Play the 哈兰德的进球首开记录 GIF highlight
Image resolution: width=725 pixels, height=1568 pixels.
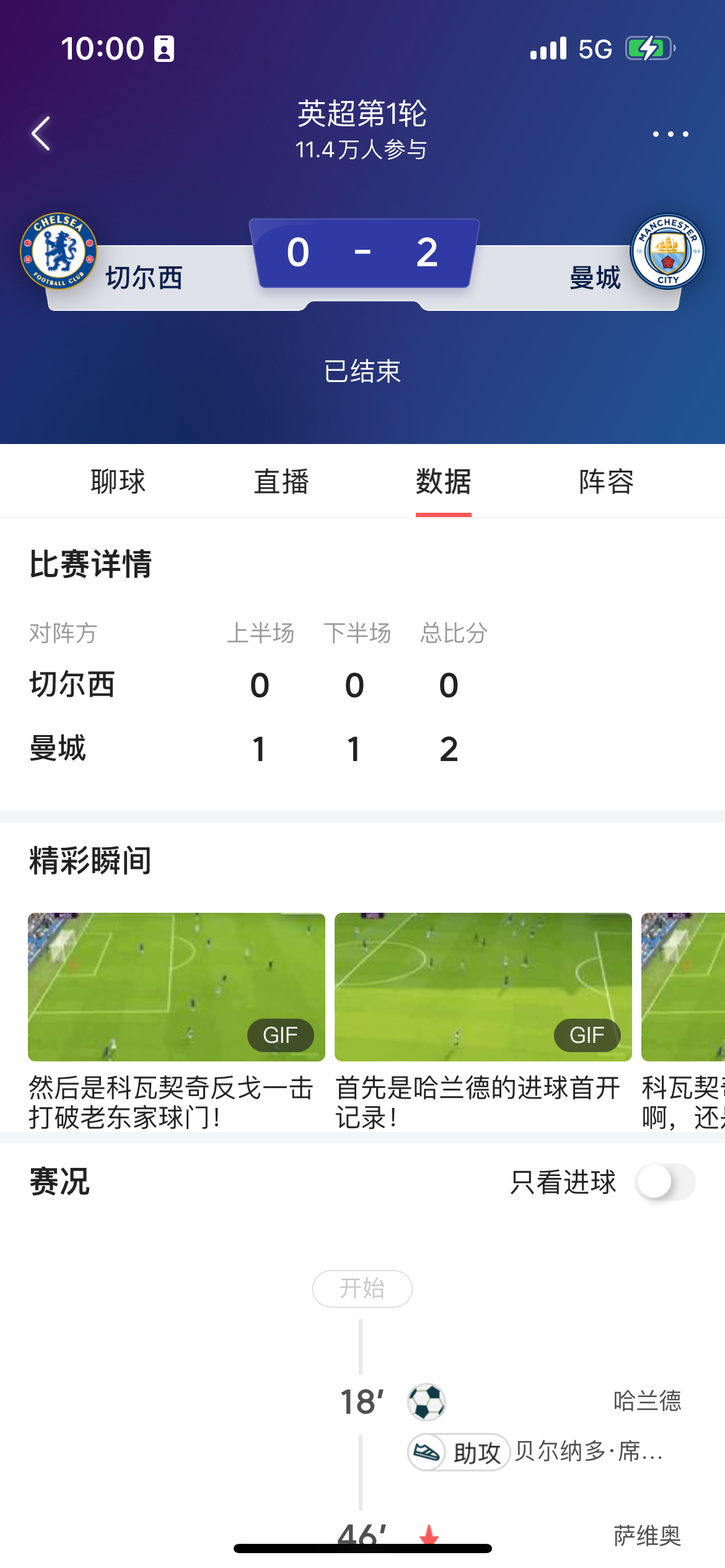(483, 987)
